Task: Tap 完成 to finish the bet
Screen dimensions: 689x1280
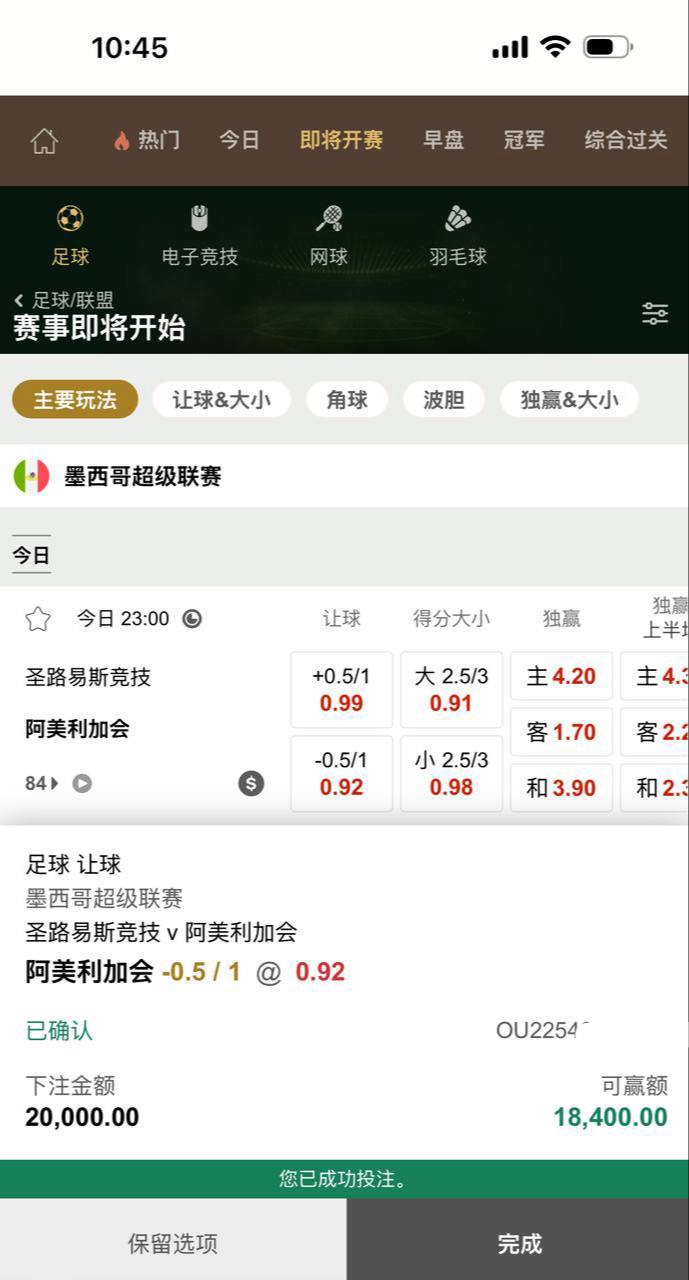Action: [519, 1243]
